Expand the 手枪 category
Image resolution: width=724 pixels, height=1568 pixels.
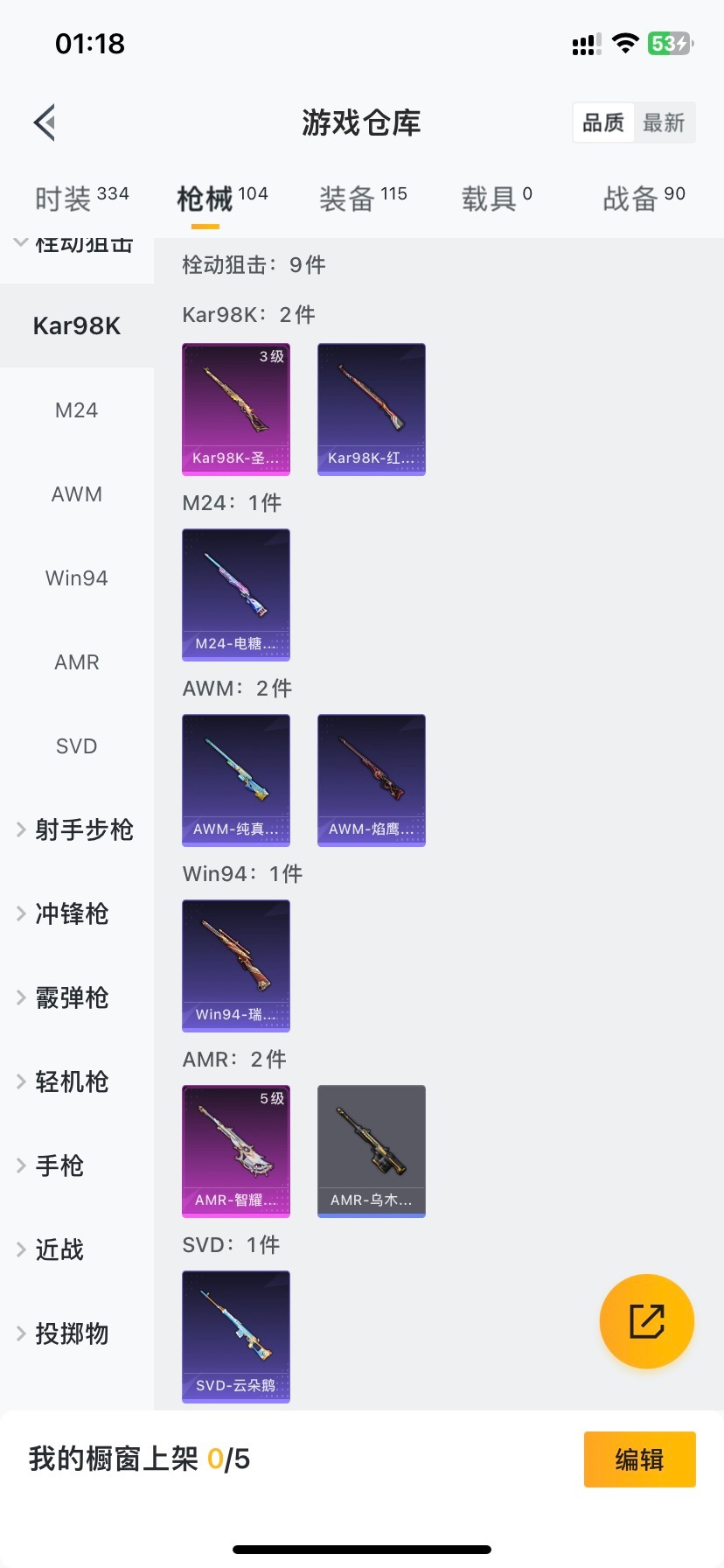click(x=59, y=1165)
